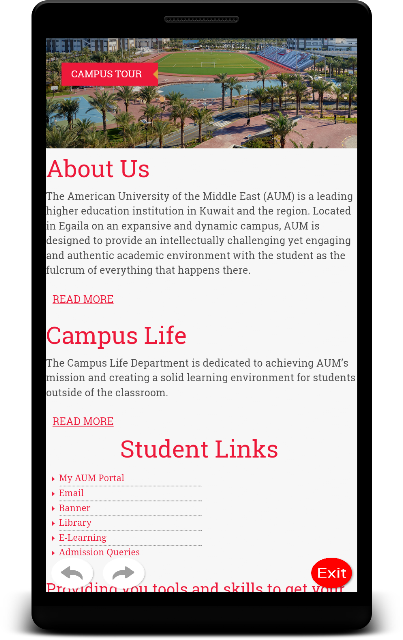Open the Admission Queries link
This screenshot has width=403, height=640.
click(x=99, y=552)
